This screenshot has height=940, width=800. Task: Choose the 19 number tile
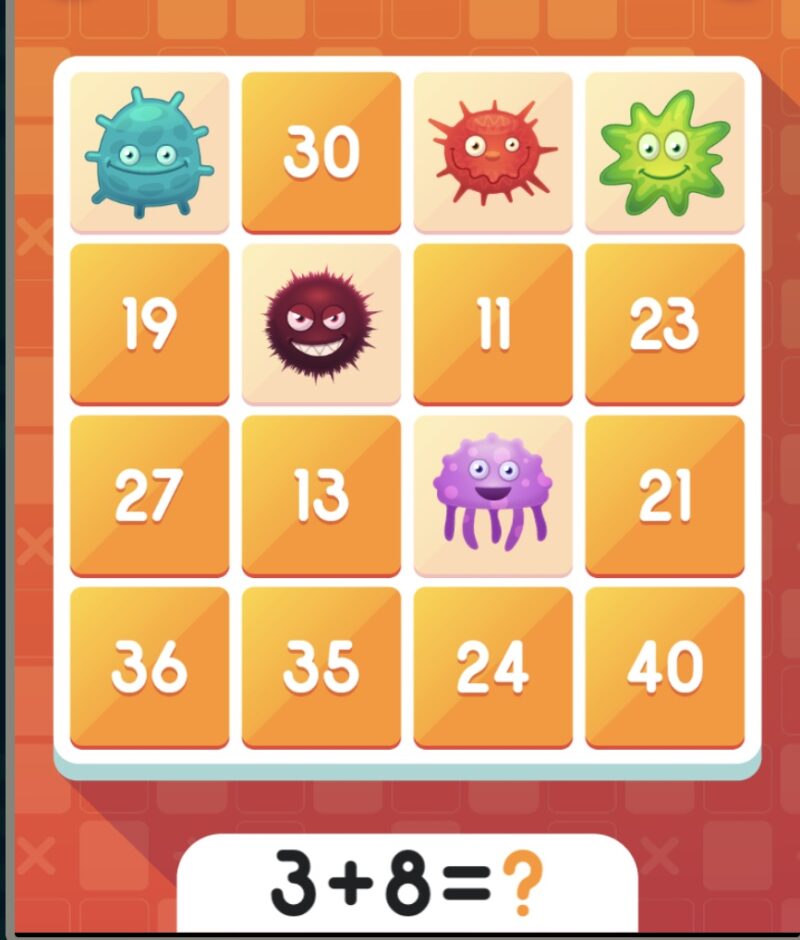tap(149, 324)
